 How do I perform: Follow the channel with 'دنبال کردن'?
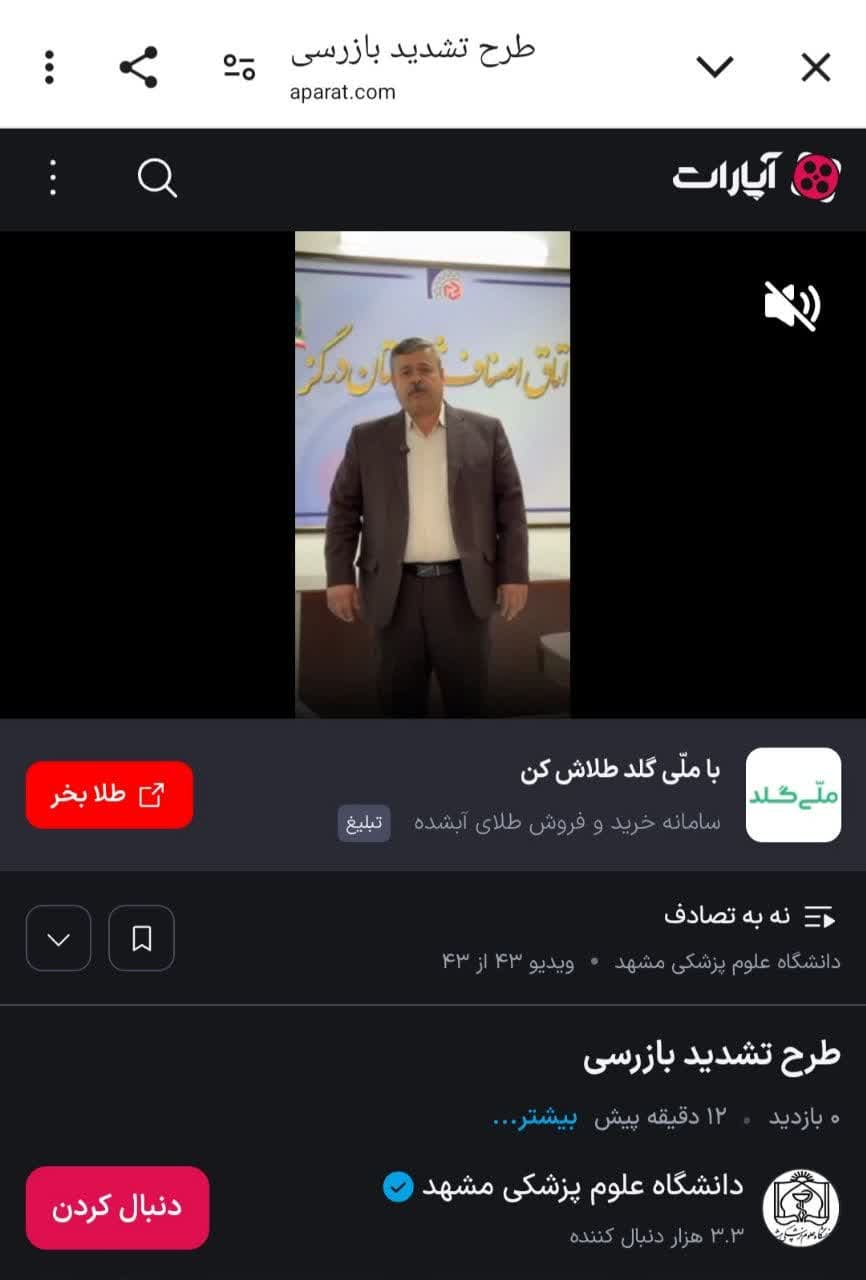tap(117, 1207)
